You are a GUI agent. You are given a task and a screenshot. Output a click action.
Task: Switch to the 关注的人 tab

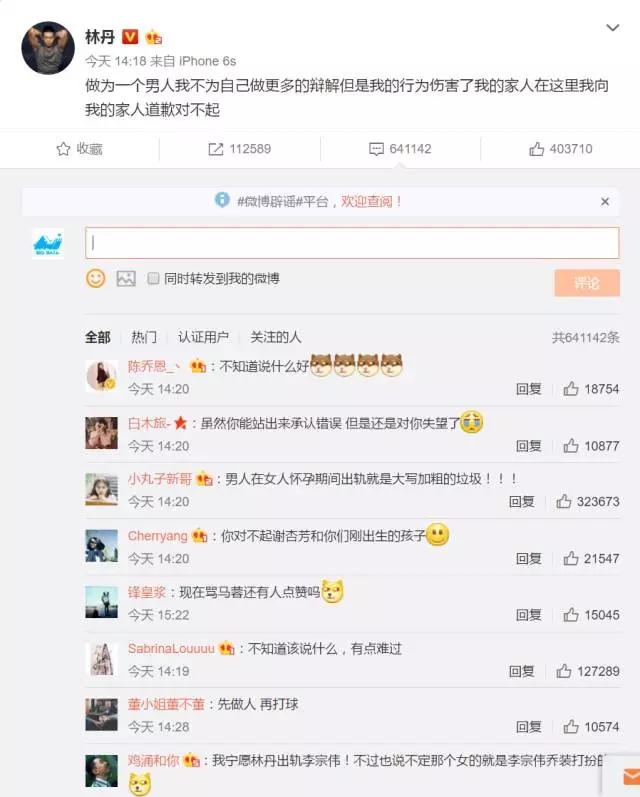(x=276, y=337)
